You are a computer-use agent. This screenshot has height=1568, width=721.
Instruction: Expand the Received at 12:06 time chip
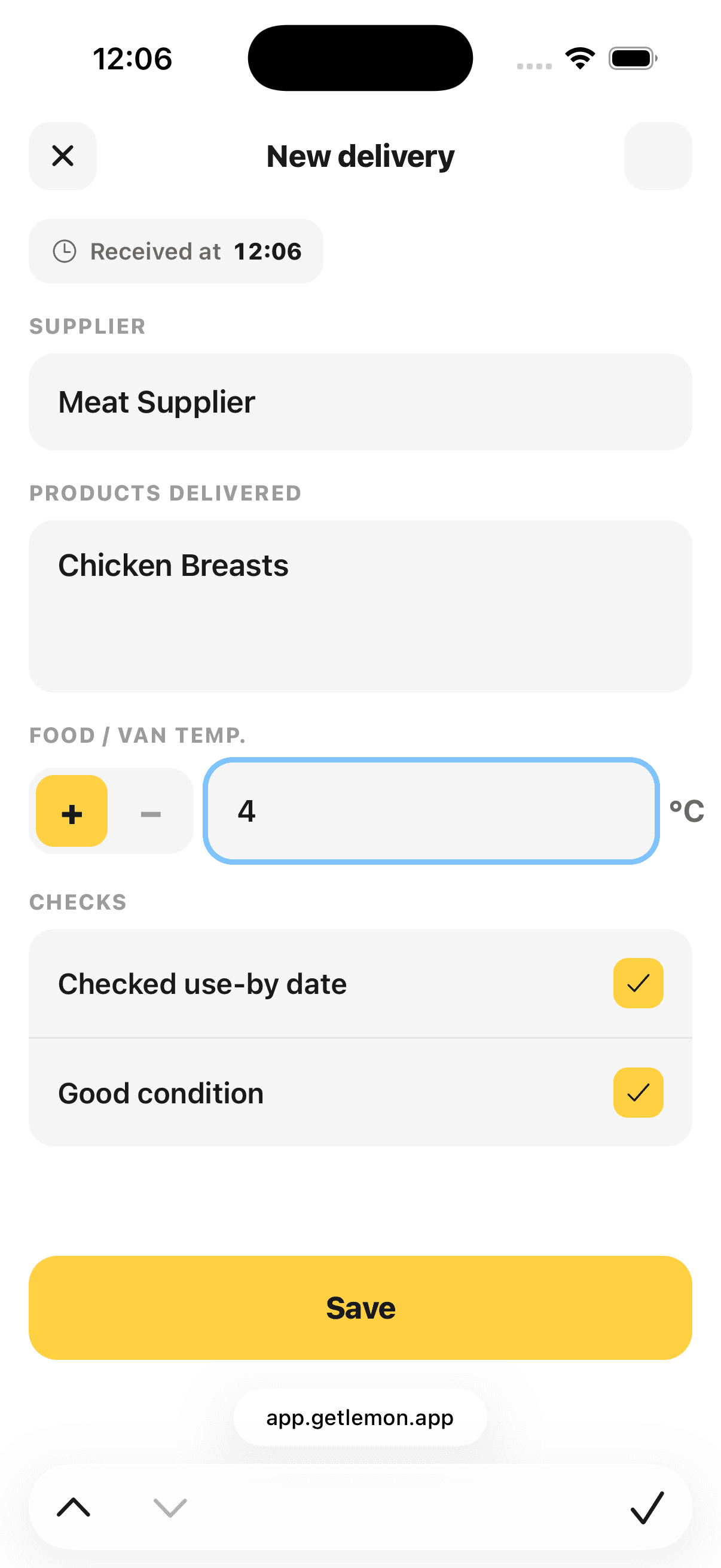click(x=176, y=251)
